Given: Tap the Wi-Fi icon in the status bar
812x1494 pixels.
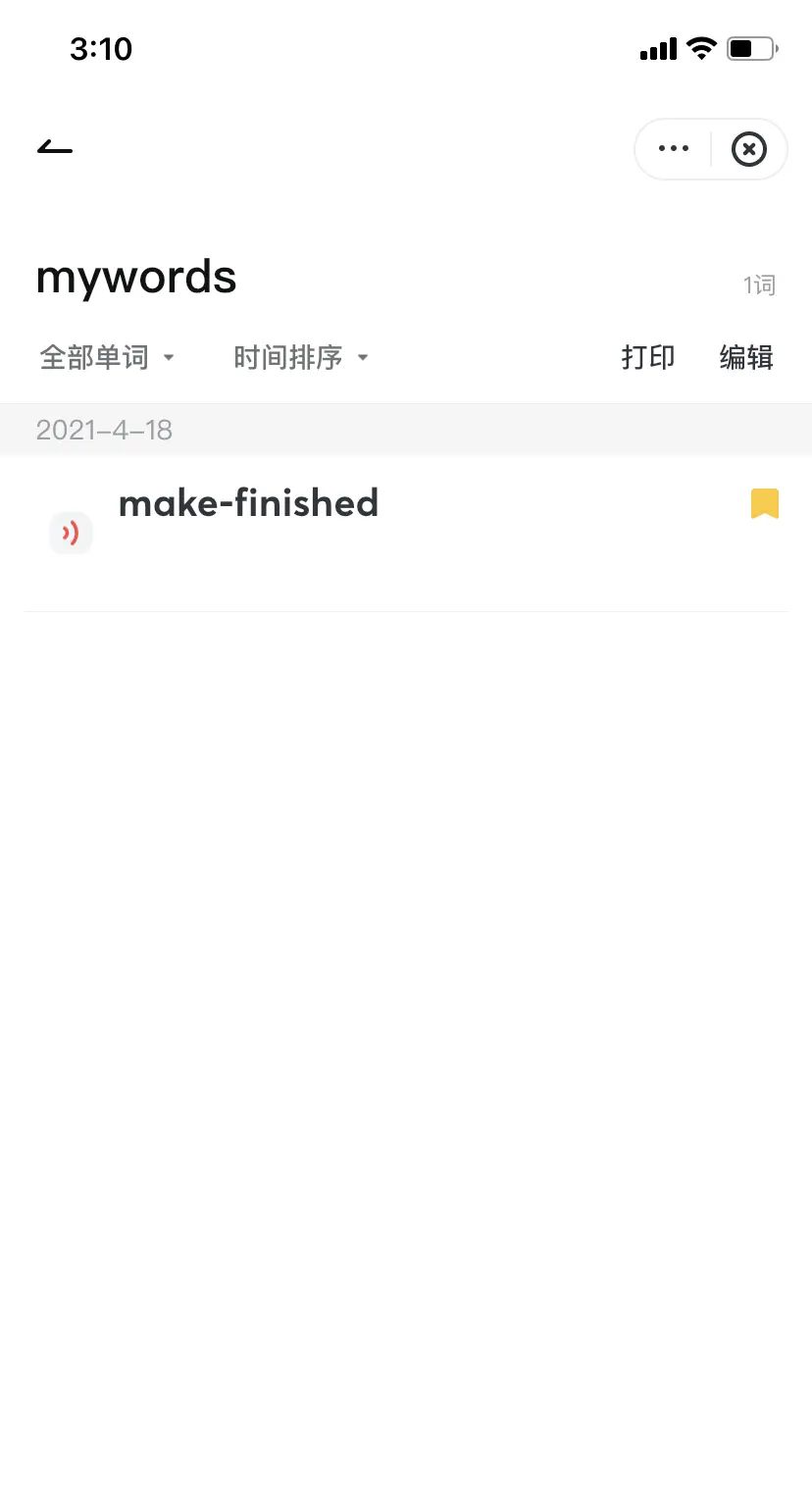Looking at the screenshot, I should pos(700,48).
